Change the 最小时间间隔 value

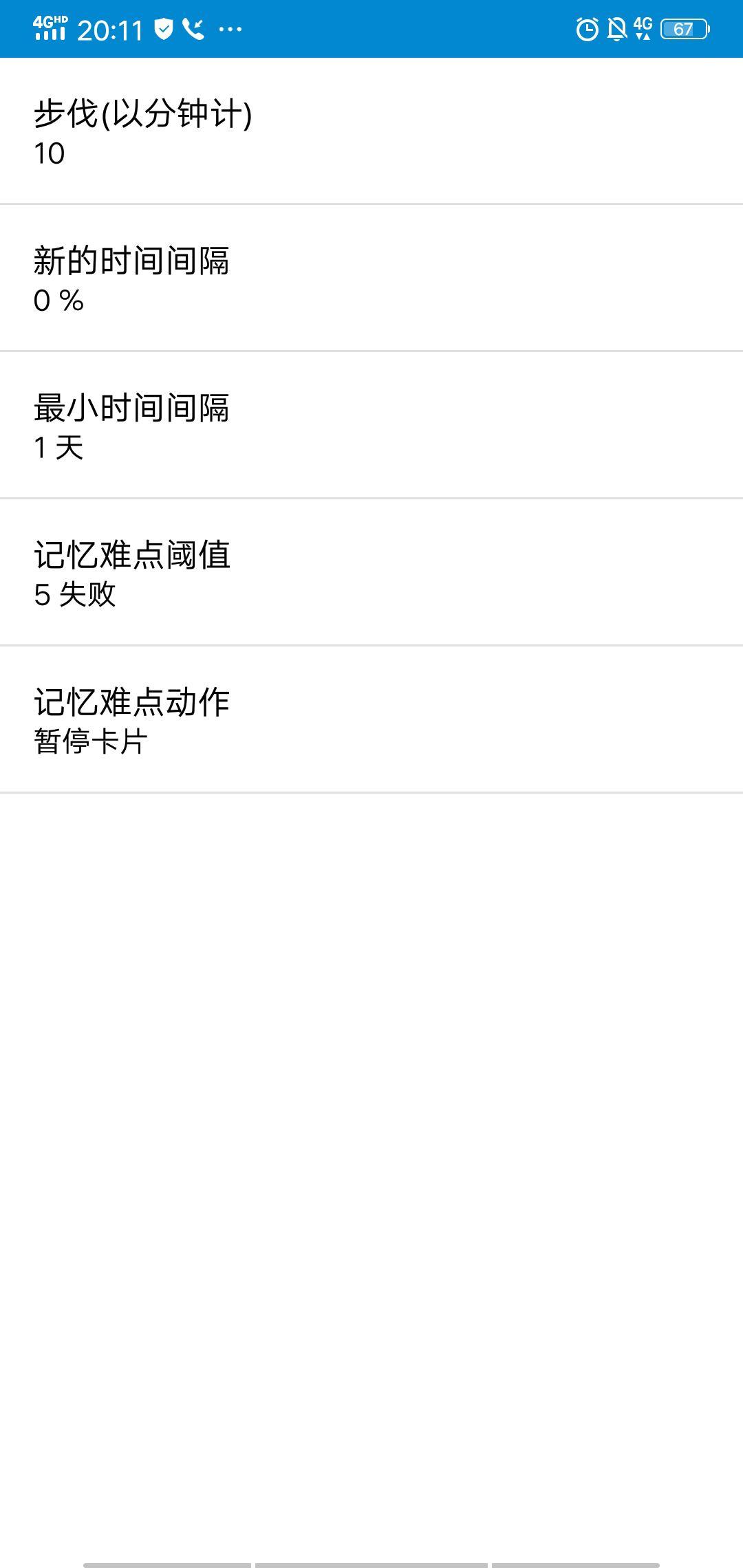point(371,426)
